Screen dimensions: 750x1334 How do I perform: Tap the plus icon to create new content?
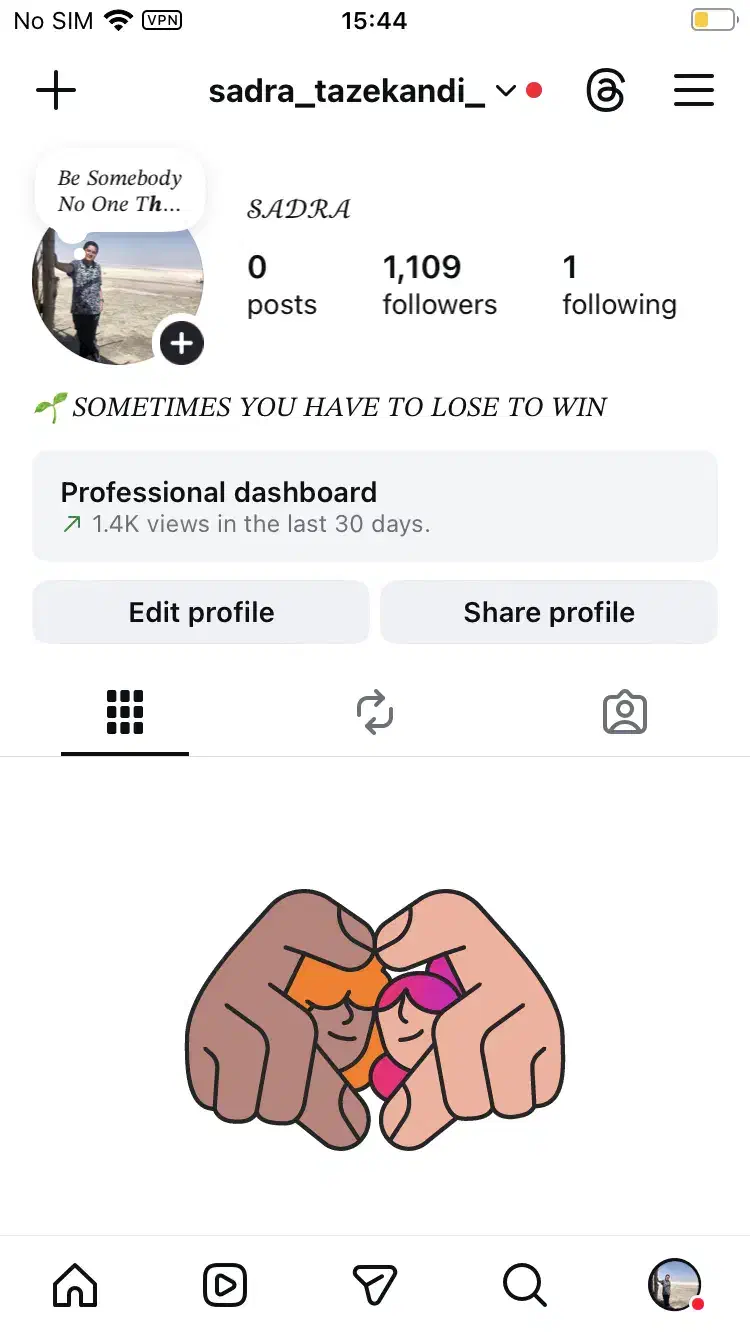point(56,91)
